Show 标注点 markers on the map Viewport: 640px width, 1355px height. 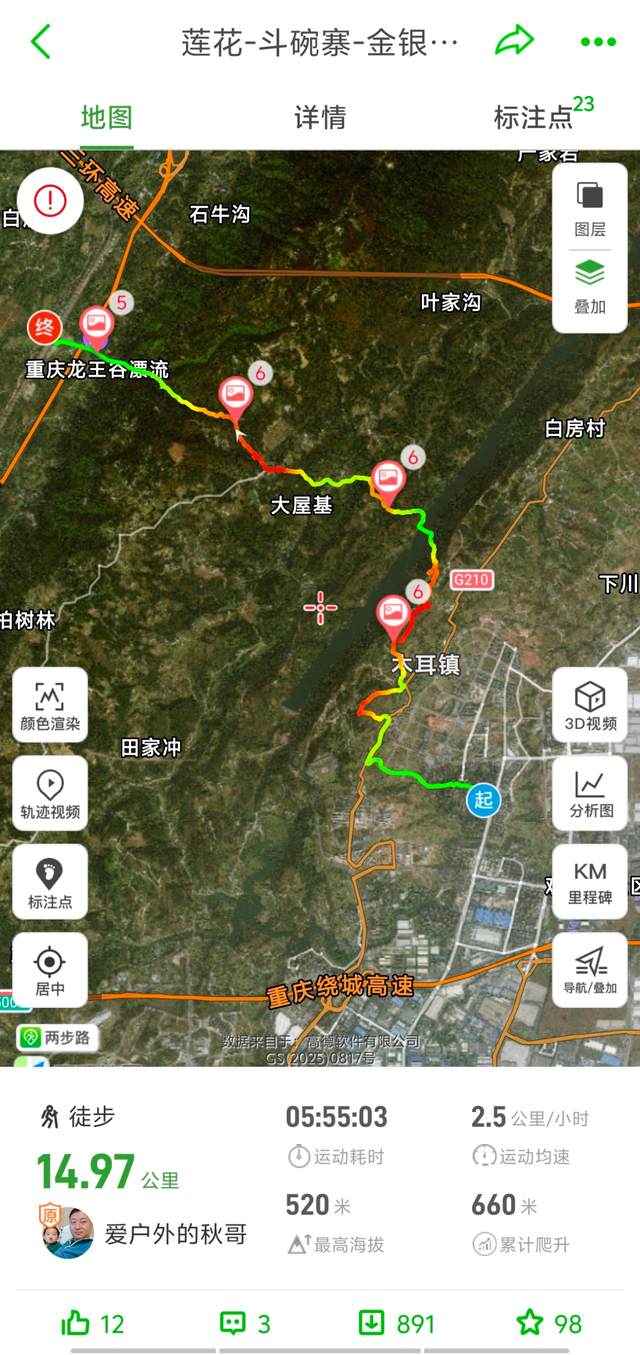pos(50,882)
